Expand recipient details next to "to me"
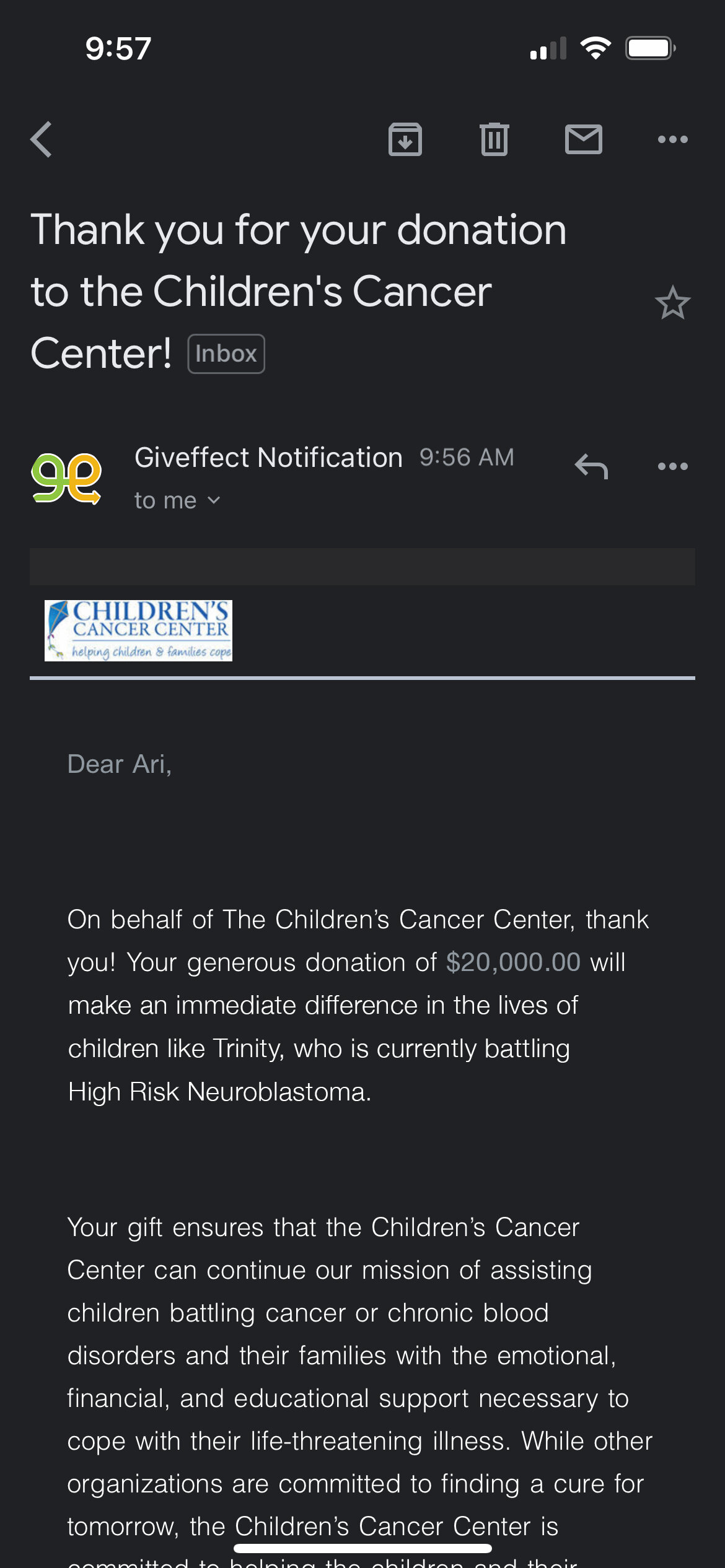 coord(214,500)
